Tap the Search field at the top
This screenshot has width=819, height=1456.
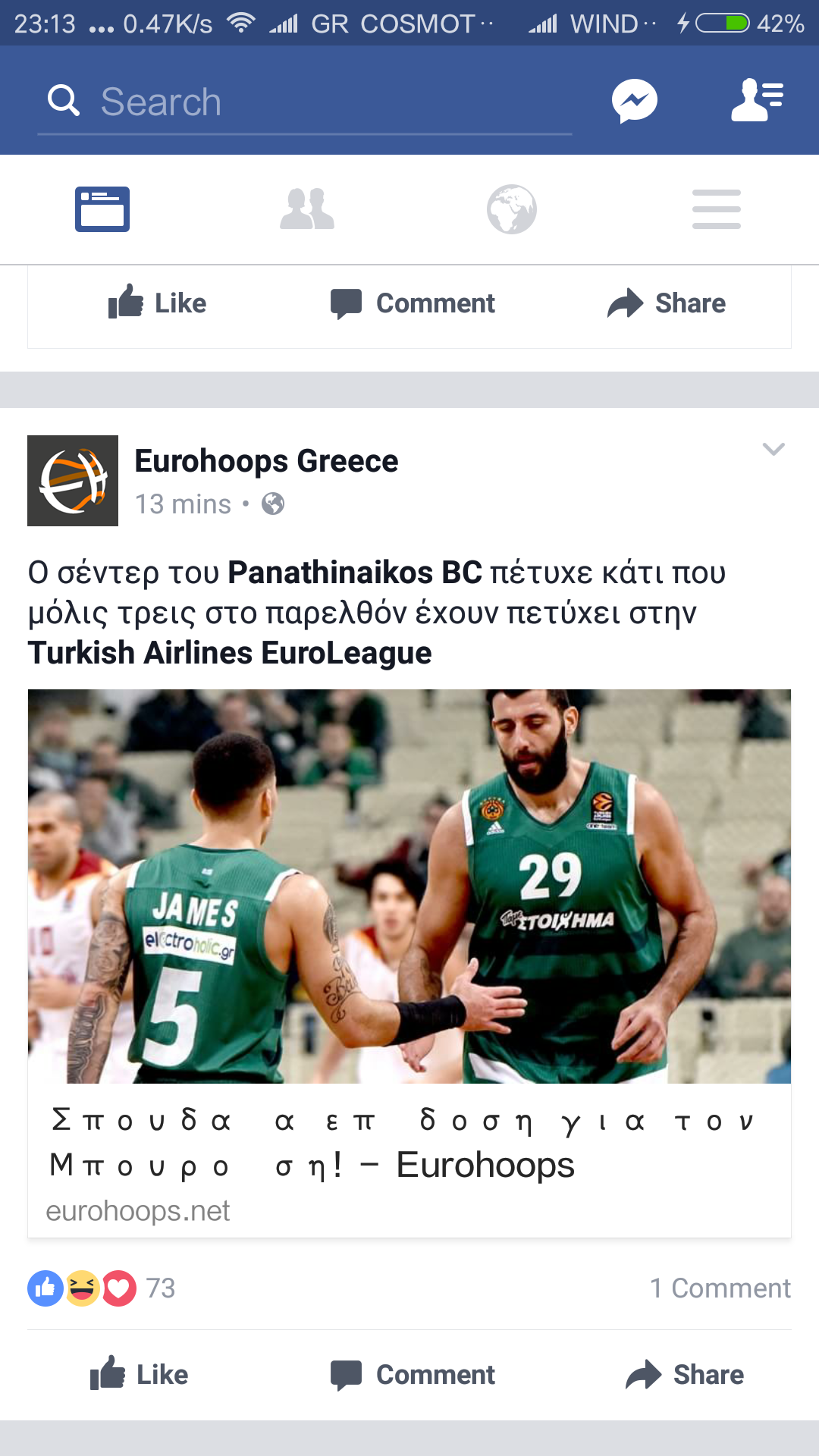click(x=305, y=102)
